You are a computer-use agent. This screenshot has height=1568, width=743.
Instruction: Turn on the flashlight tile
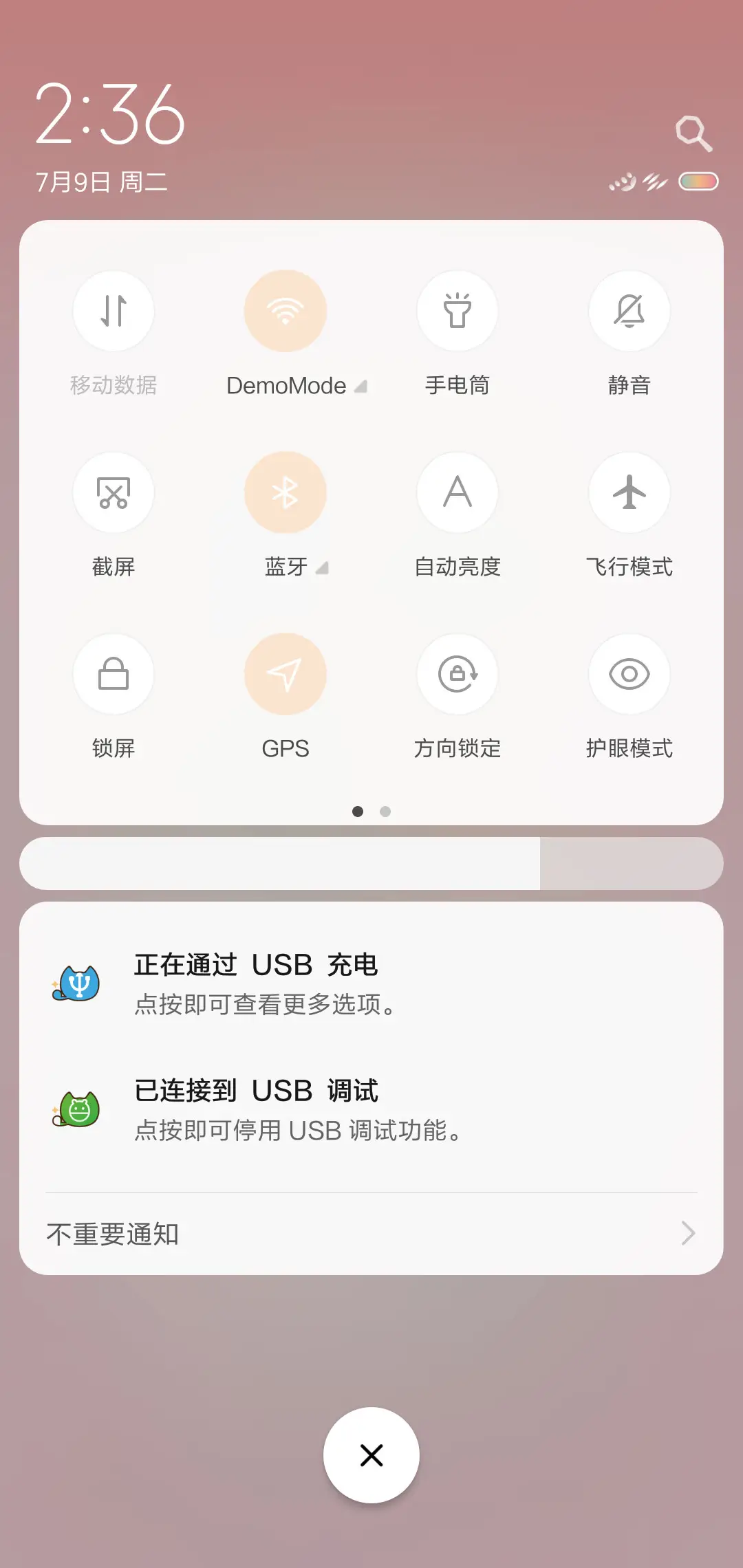457,311
